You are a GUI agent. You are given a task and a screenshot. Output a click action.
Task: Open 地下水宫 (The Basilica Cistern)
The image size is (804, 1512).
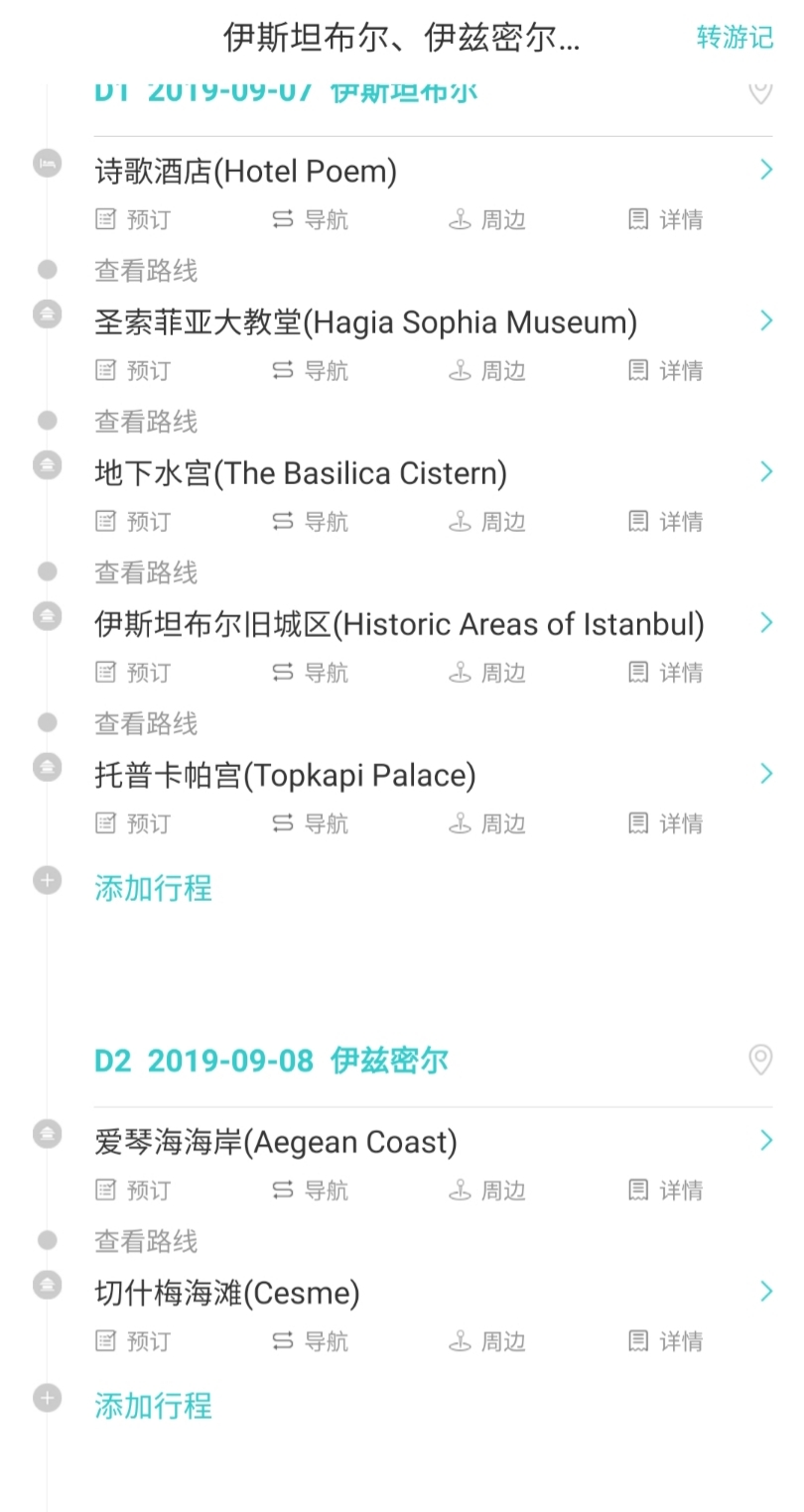[300, 473]
